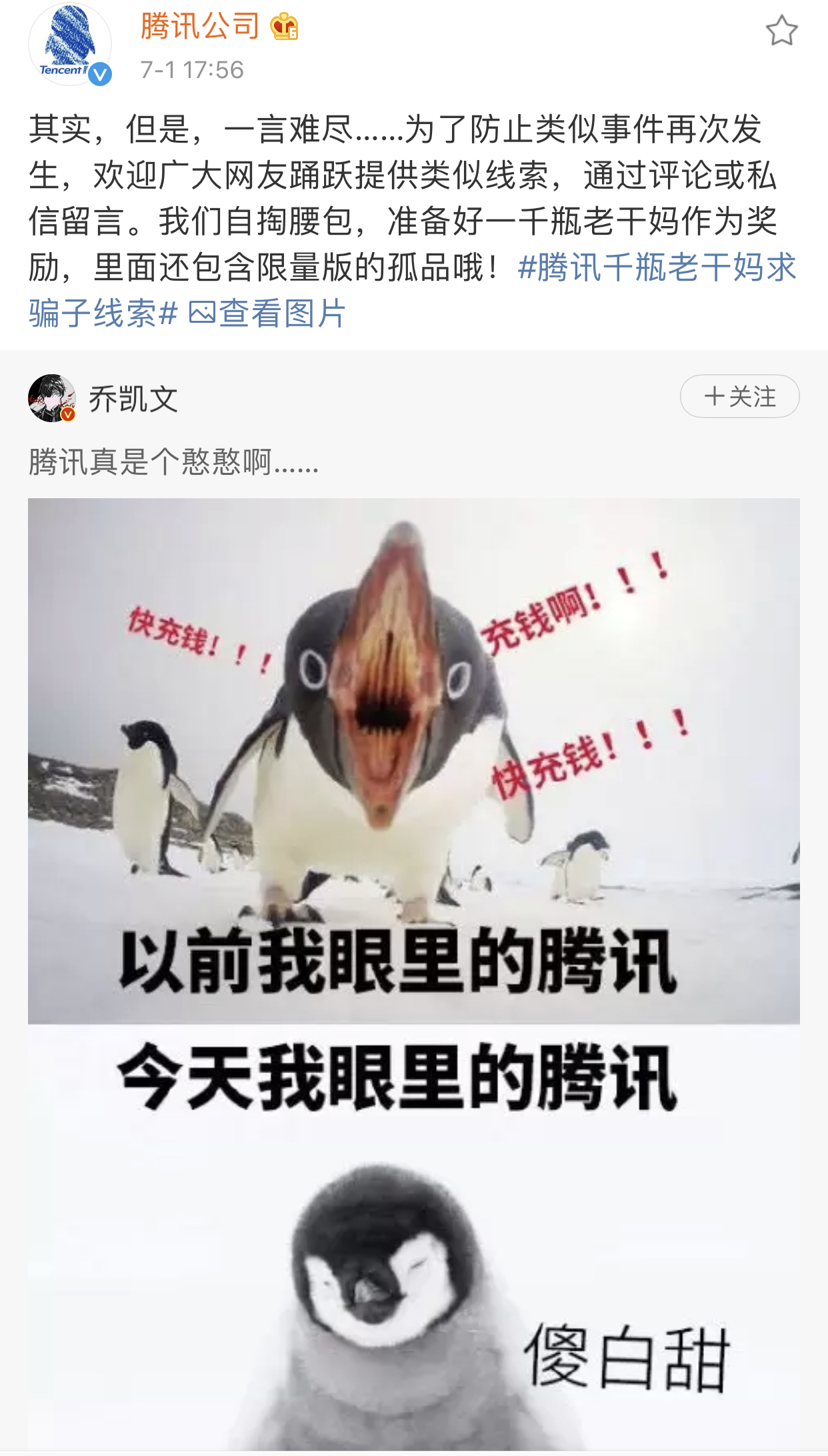Tap the 查看图片 link
Screen dimensions: 828x1456
268,313
